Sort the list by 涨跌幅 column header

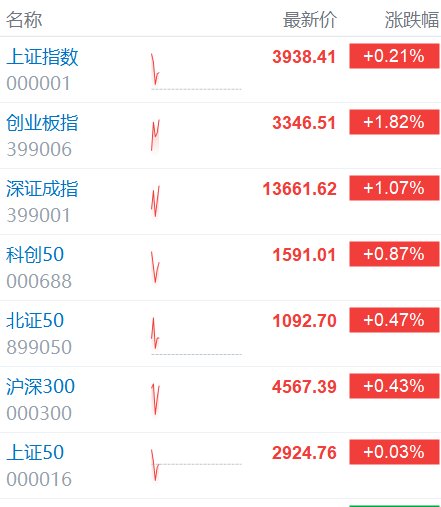(x=412, y=20)
